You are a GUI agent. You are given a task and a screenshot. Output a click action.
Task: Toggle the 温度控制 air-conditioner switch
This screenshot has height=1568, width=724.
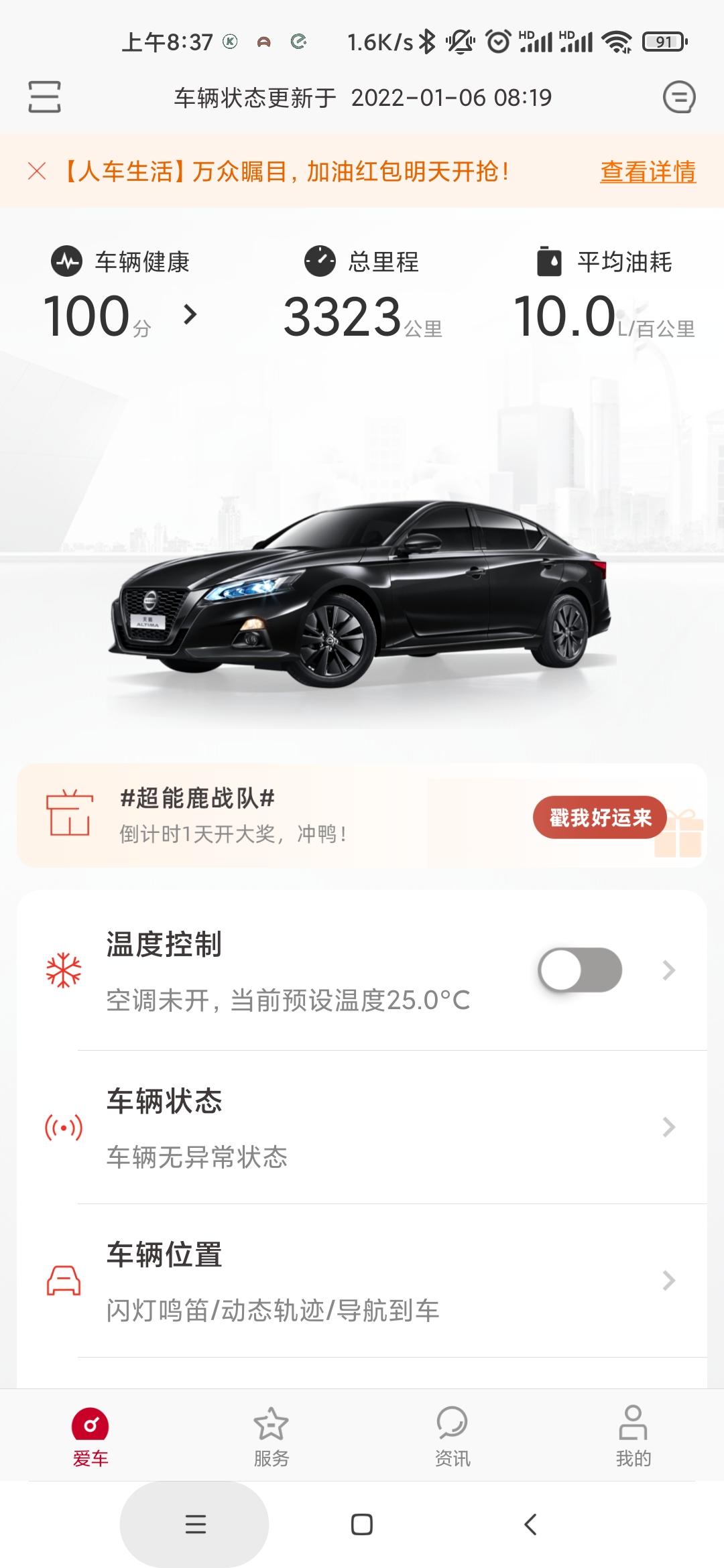click(x=581, y=970)
